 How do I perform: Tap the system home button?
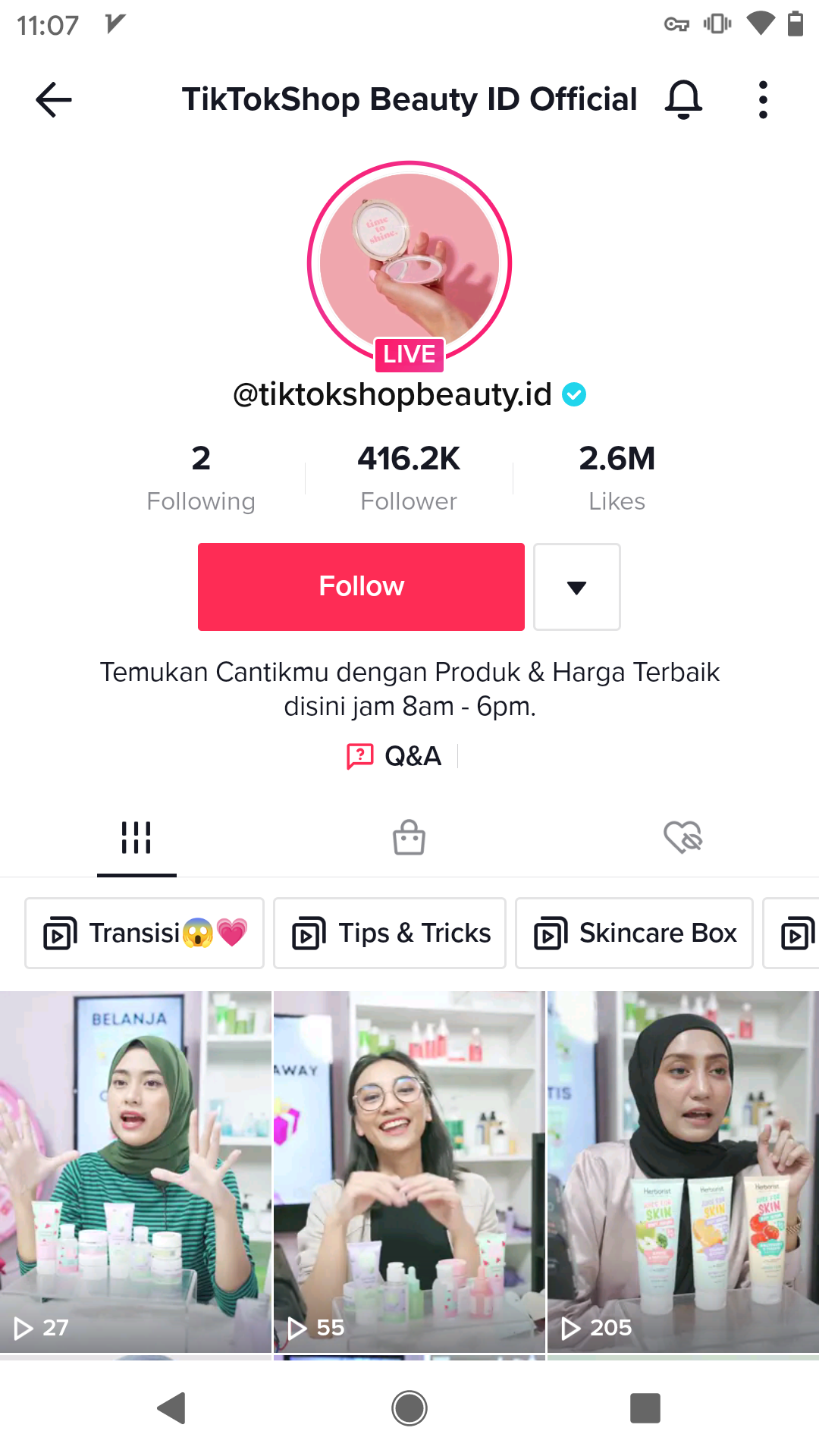[x=409, y=1408]
